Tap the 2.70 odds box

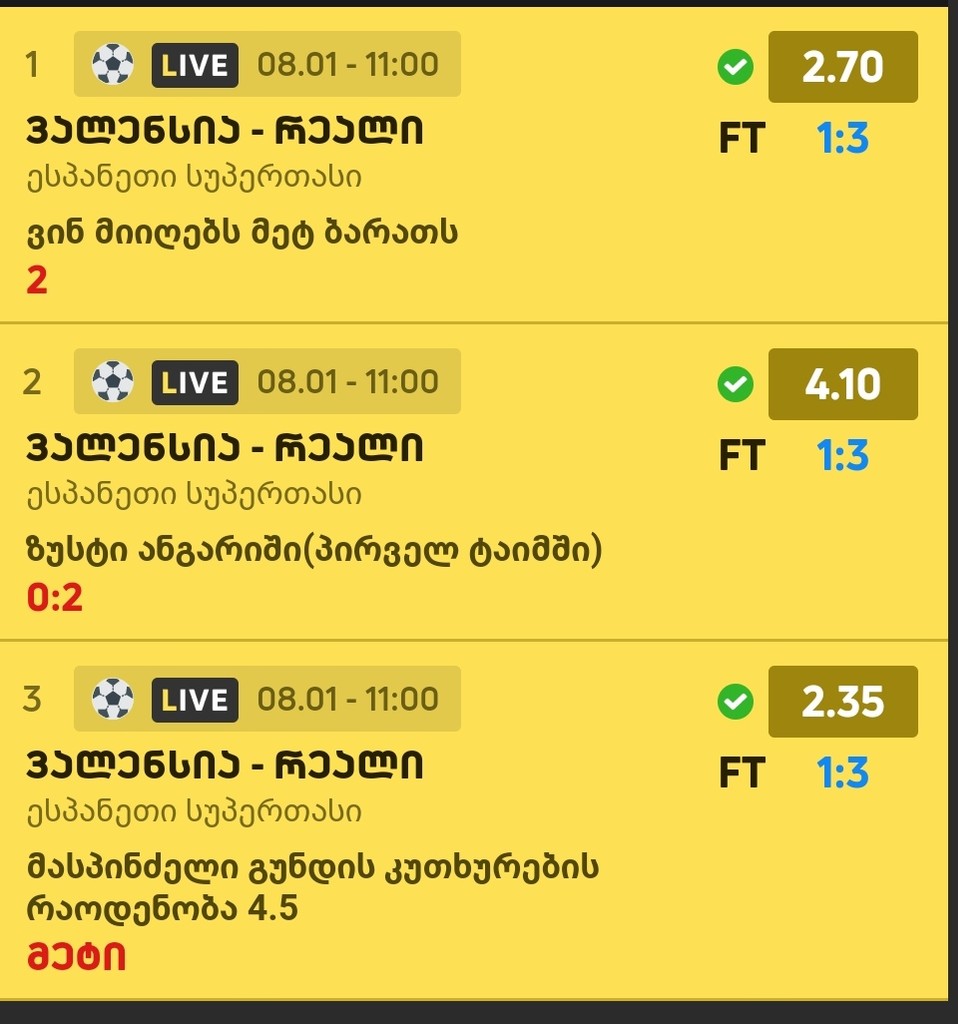click(x=842, y=67)
